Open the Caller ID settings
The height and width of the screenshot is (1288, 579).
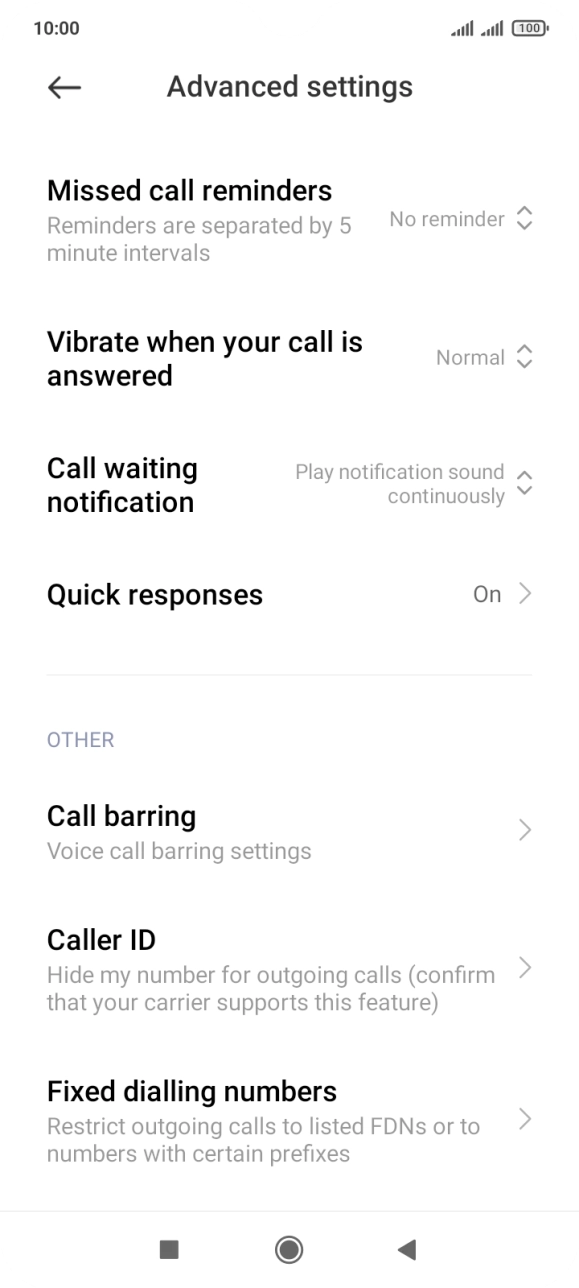289,969
